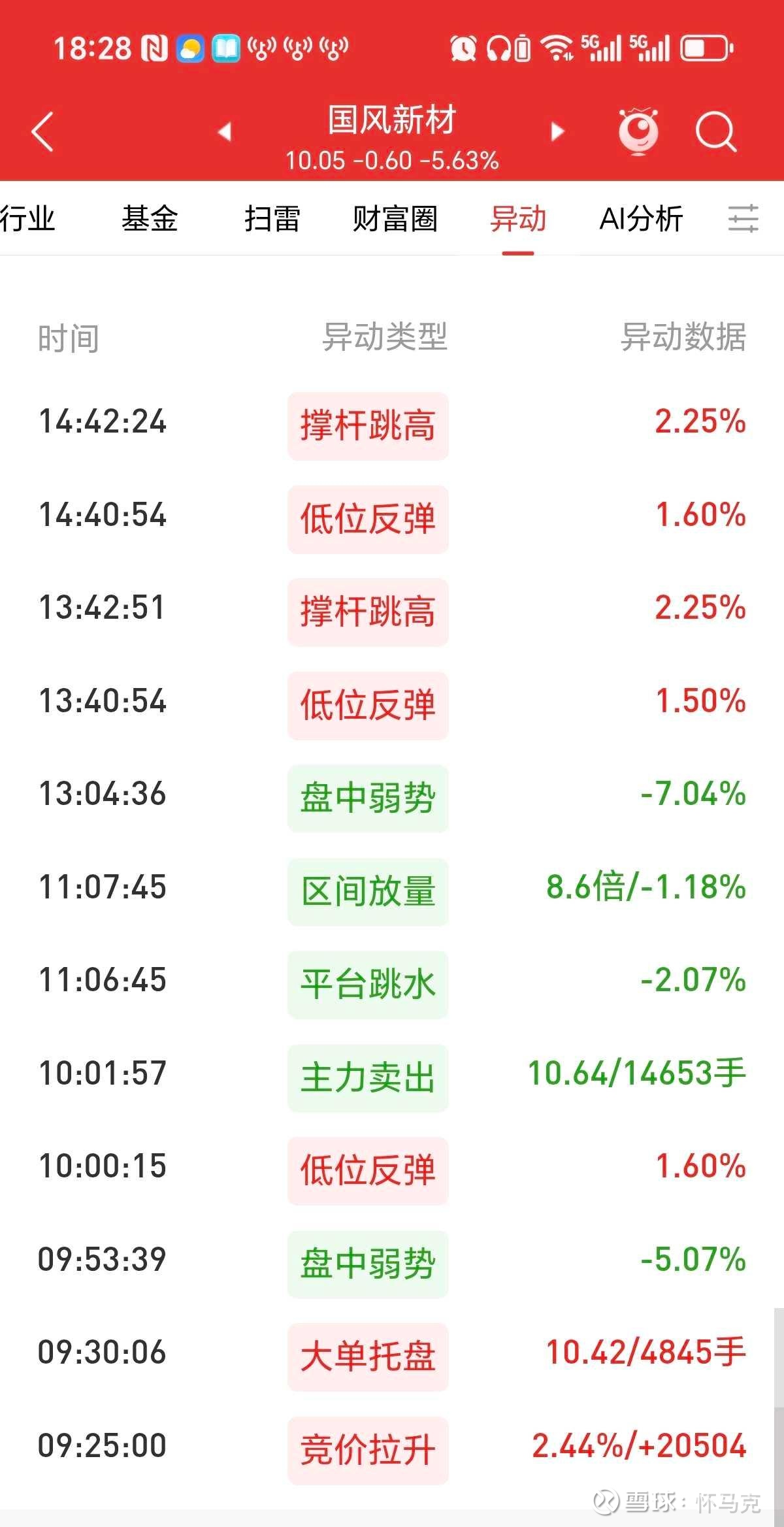The width and height of the screenshot is (784, 1527).
Task: Open the tab settings sliders icon
Action: [743, 218]
